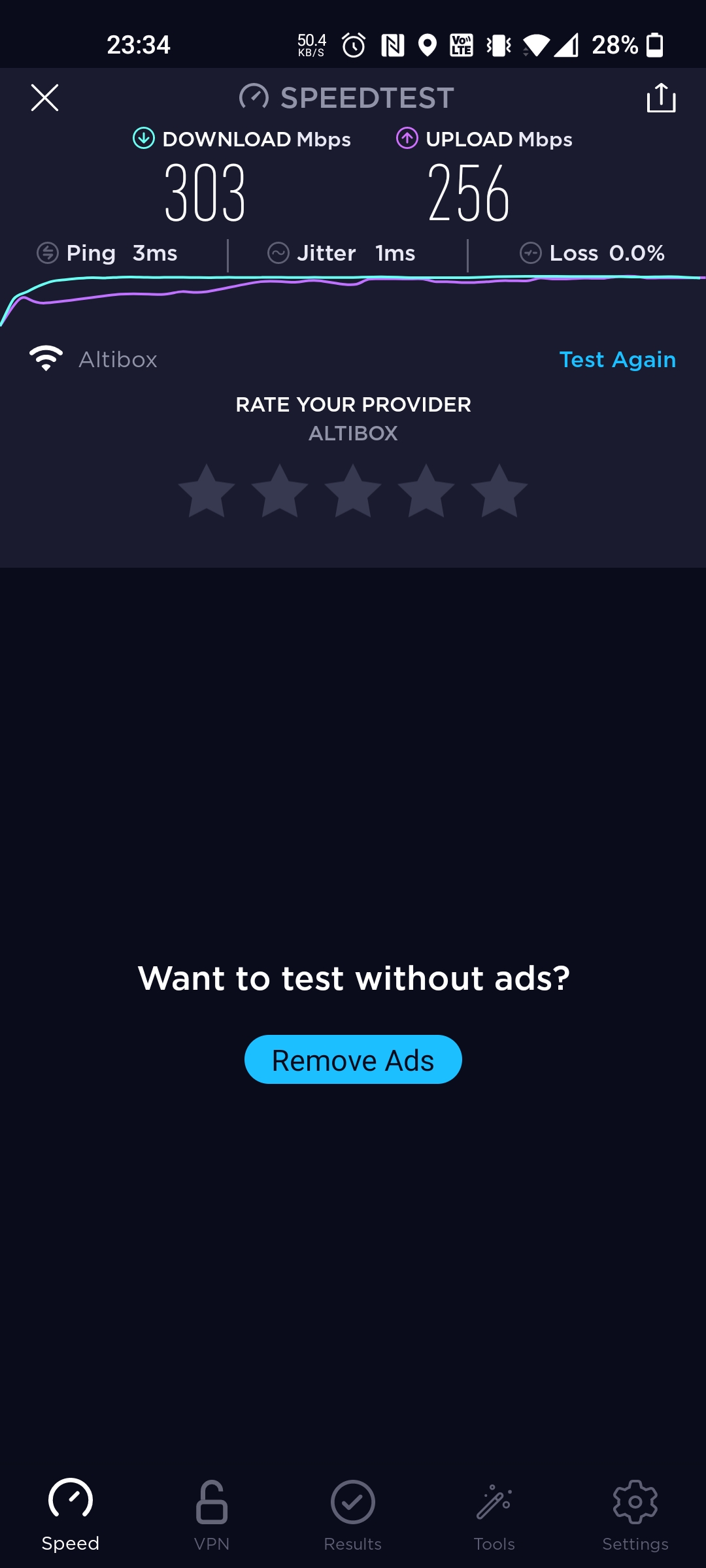The height and width of the screenshot is (1568, 706).
Task: Open the Settings tab
Action: [x=635, y=1516]
